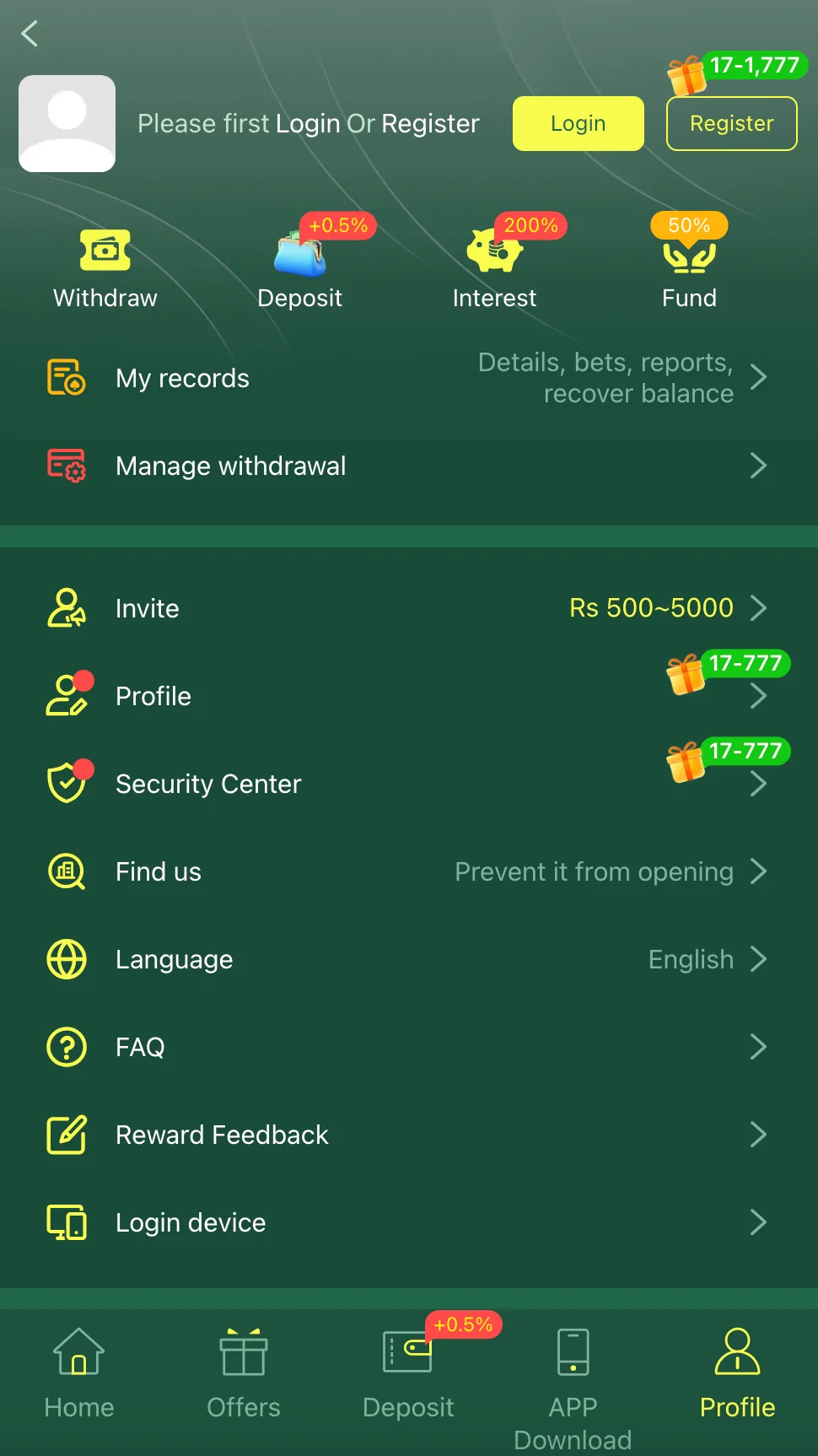Open Manage withdrawal

coord(405,466)
